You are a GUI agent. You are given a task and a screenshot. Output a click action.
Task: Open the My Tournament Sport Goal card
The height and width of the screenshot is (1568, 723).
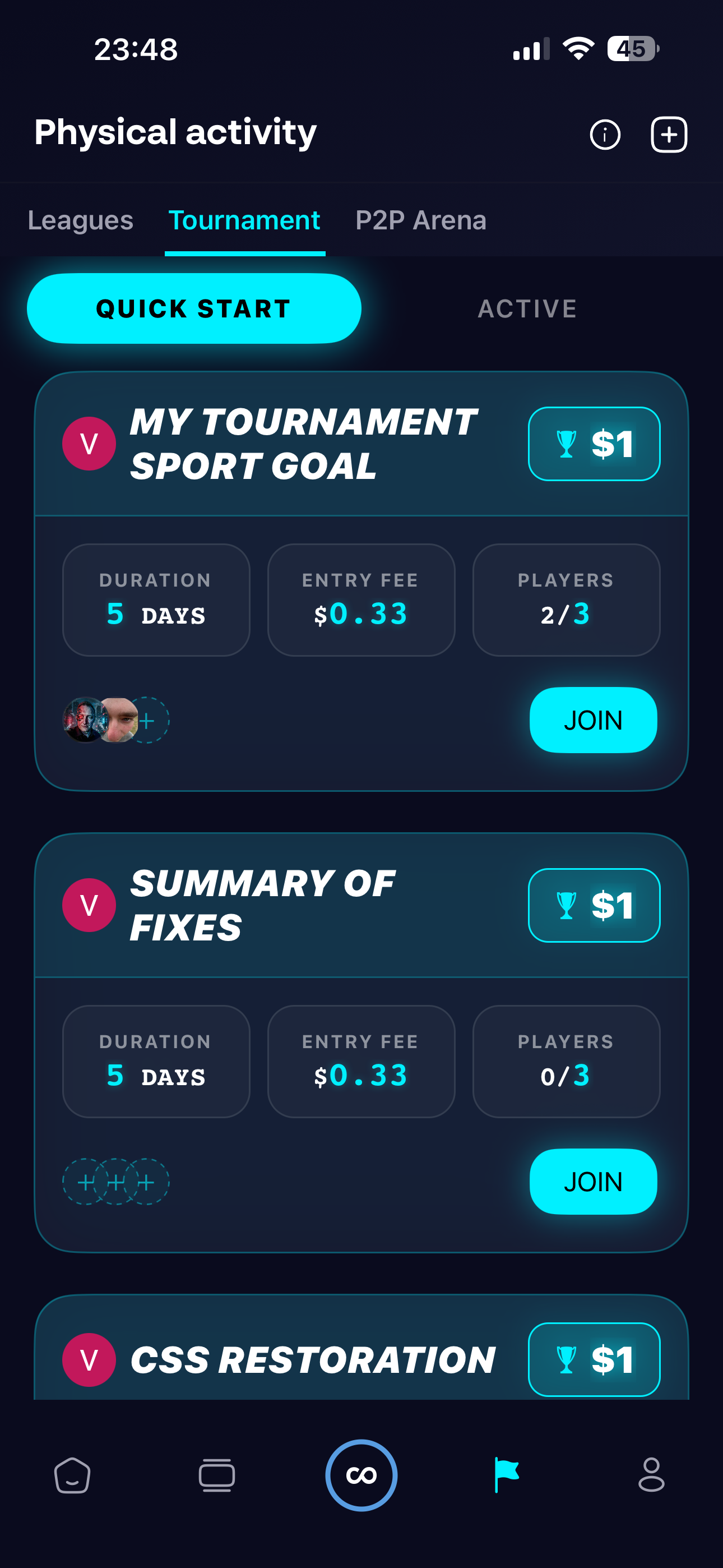pyautogui.click(x=303, y=444)
